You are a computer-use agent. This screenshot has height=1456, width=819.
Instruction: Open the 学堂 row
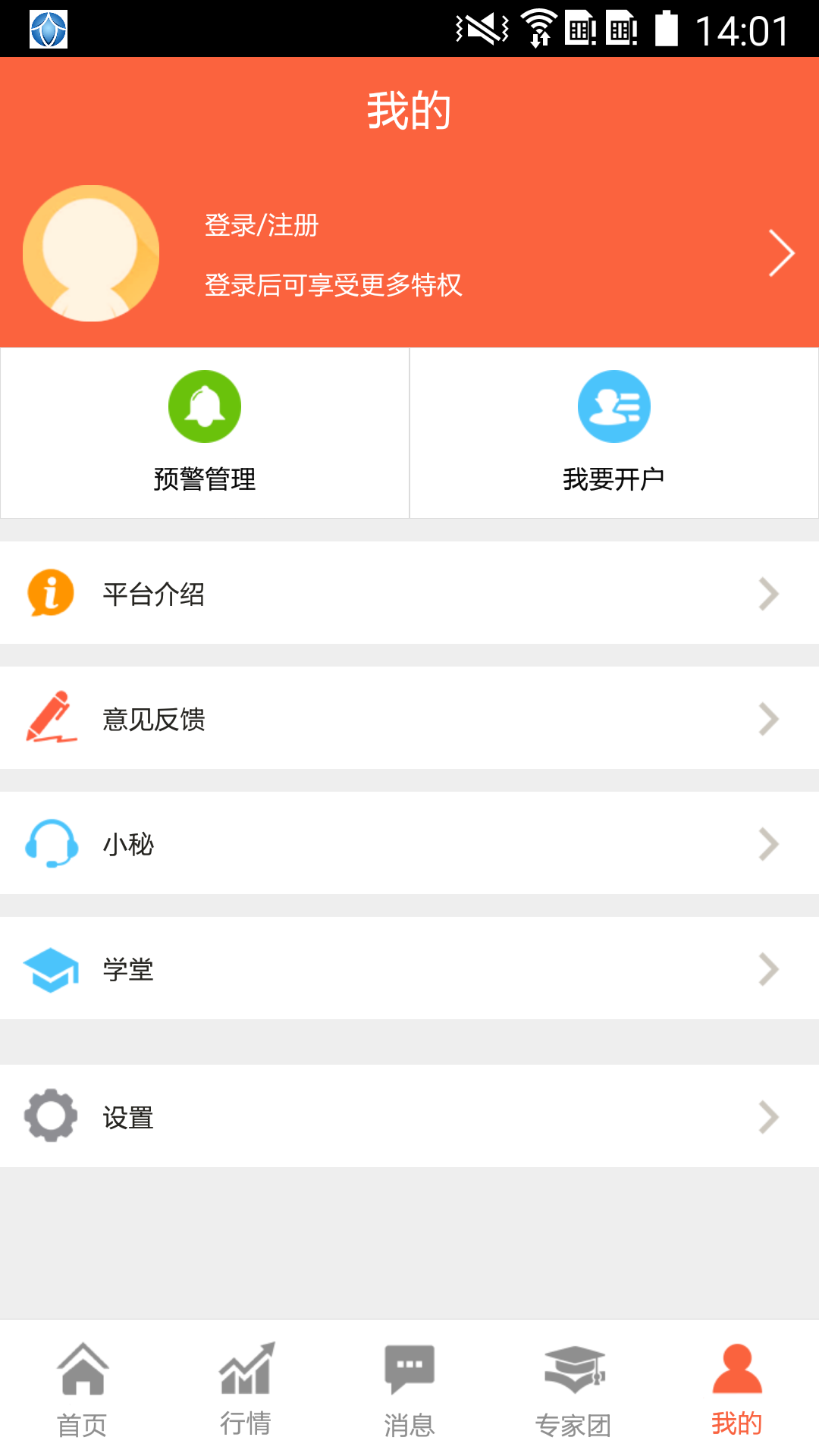pyautogui.click(x=409, y=968)
